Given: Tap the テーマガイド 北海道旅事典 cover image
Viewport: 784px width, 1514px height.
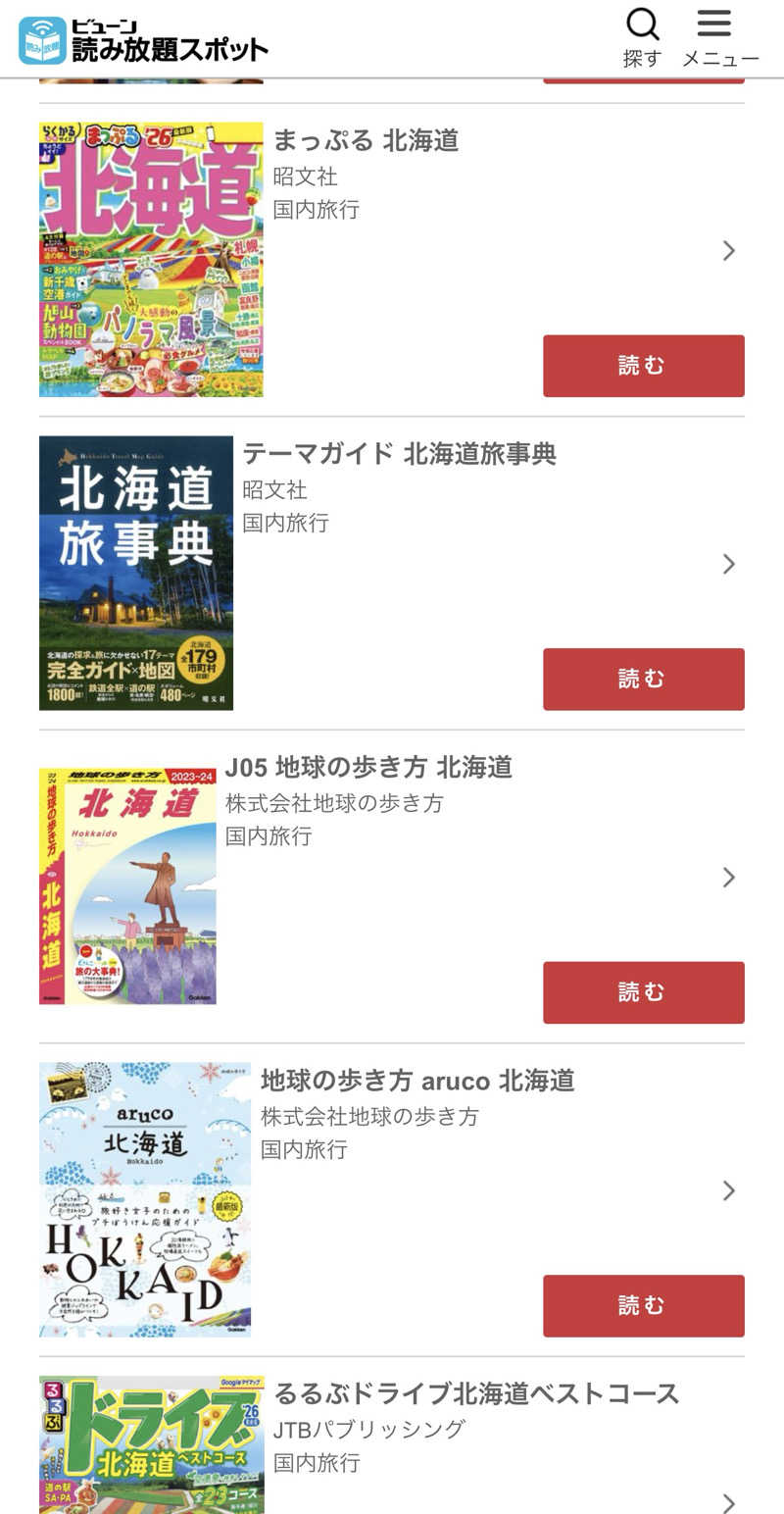Looking at the screenshot, I should 137,572.
